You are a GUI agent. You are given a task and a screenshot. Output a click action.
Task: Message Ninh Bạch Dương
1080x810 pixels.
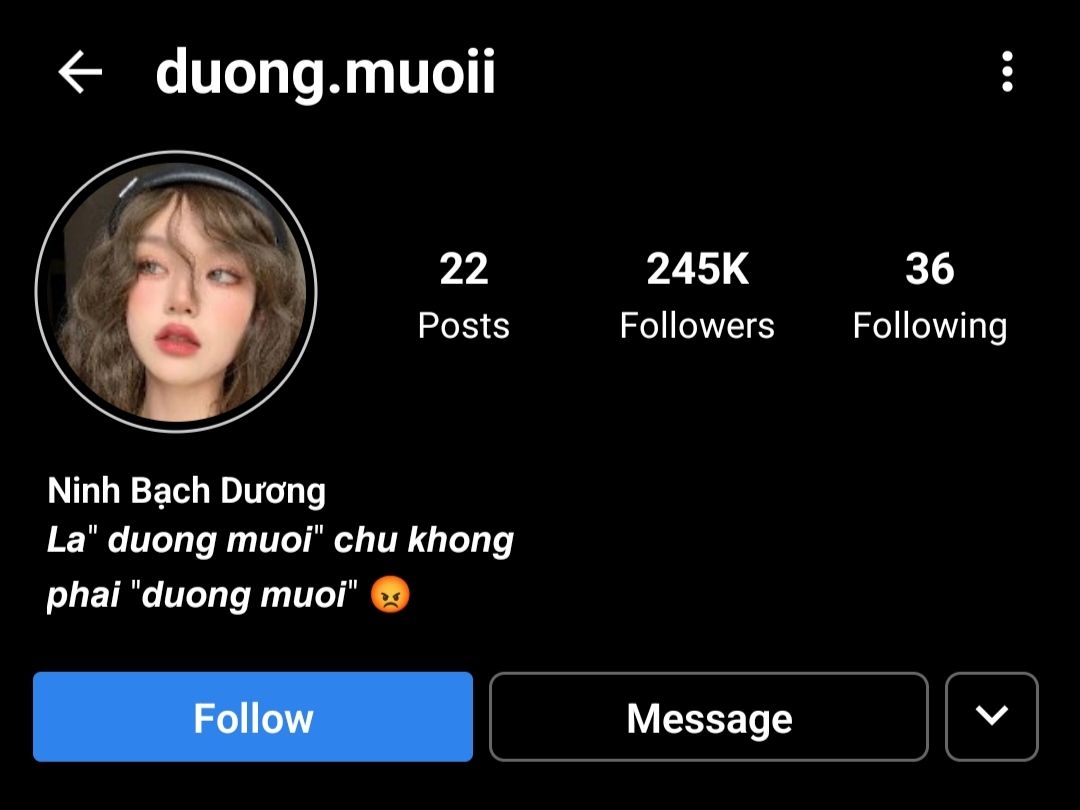[x=709, y=717]
